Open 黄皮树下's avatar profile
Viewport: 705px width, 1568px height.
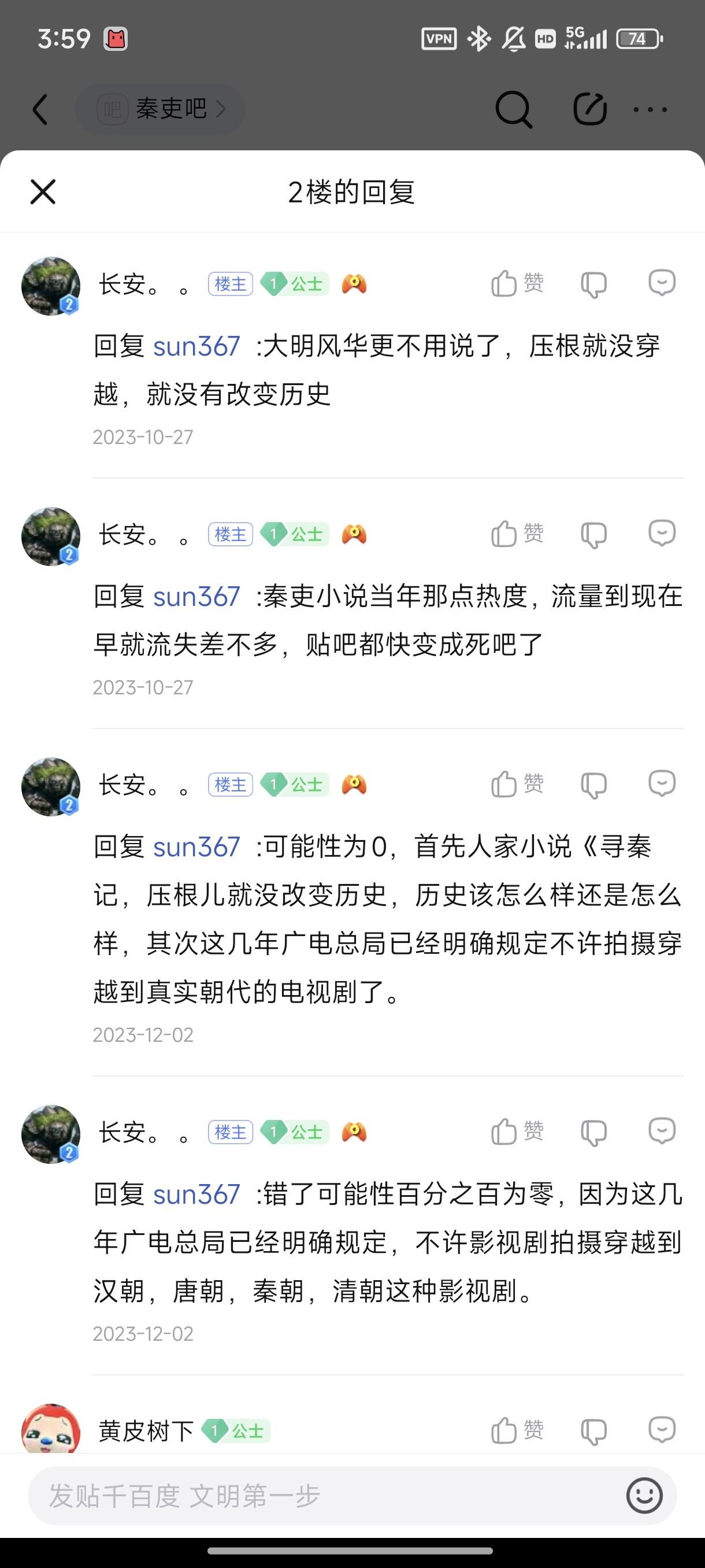[x=51, y=1430]
